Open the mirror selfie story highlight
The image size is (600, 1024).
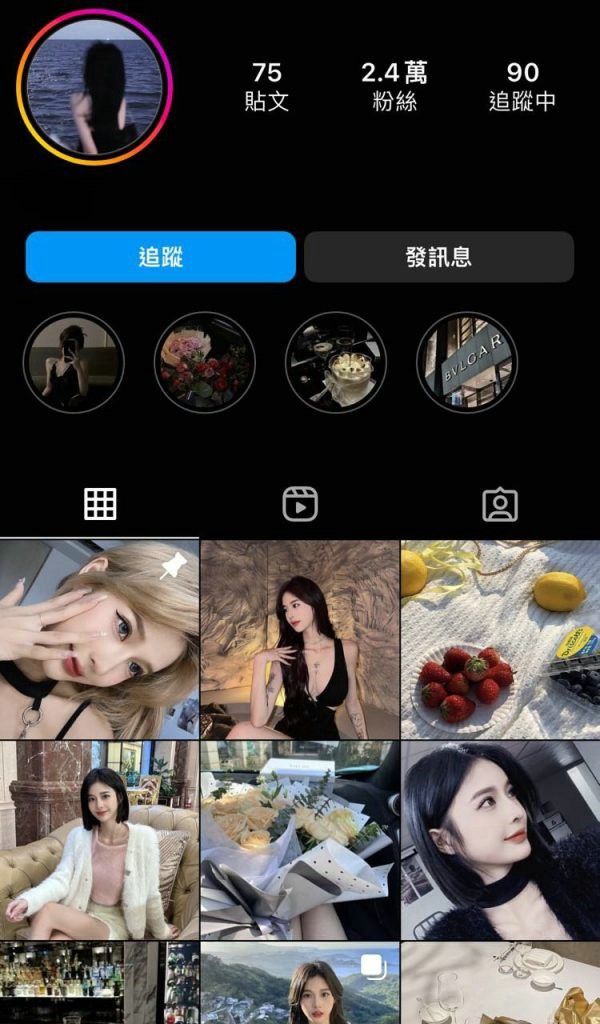pyautogui.click(x=74, y=362)
